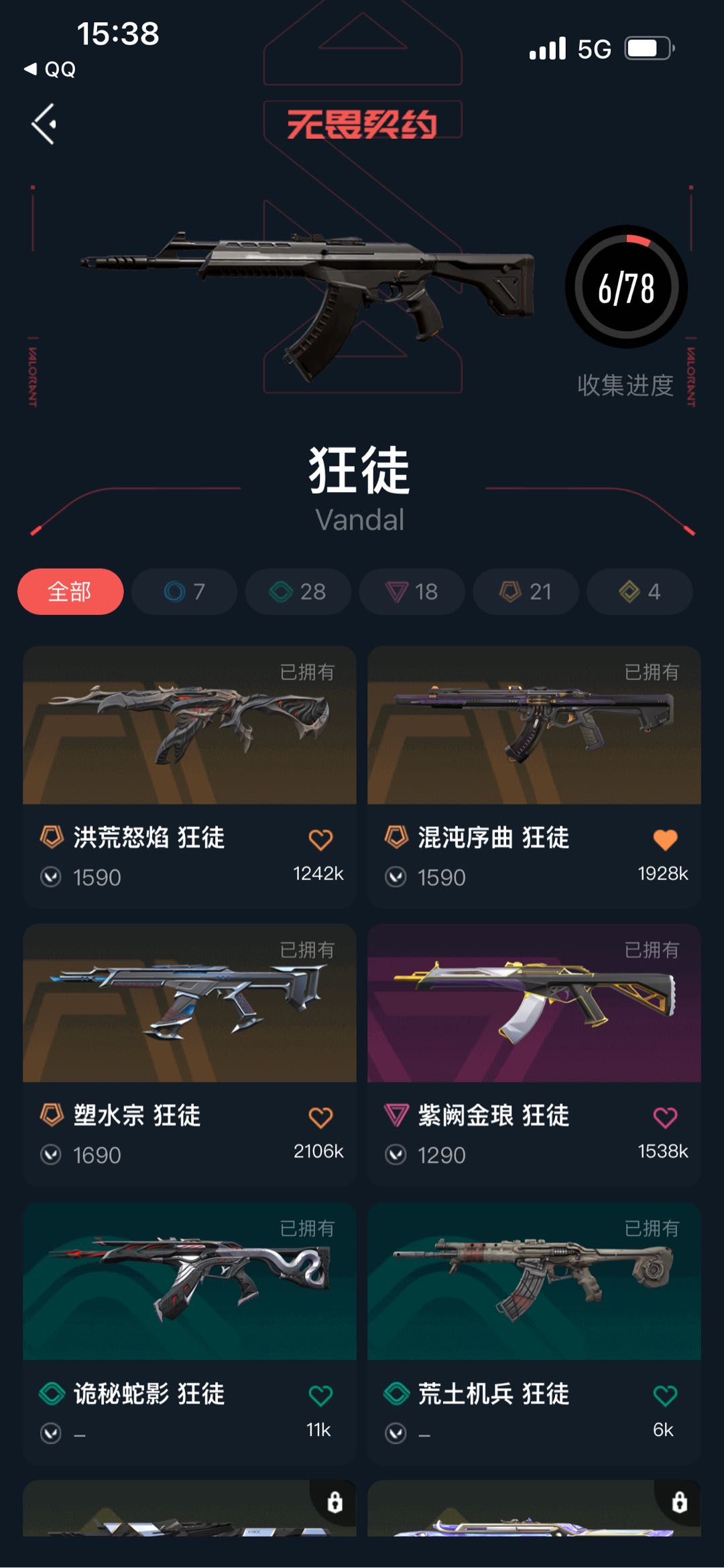Select the 全部 filter chip
This screenshot has height=1568, width=724.
pos(70,592)
